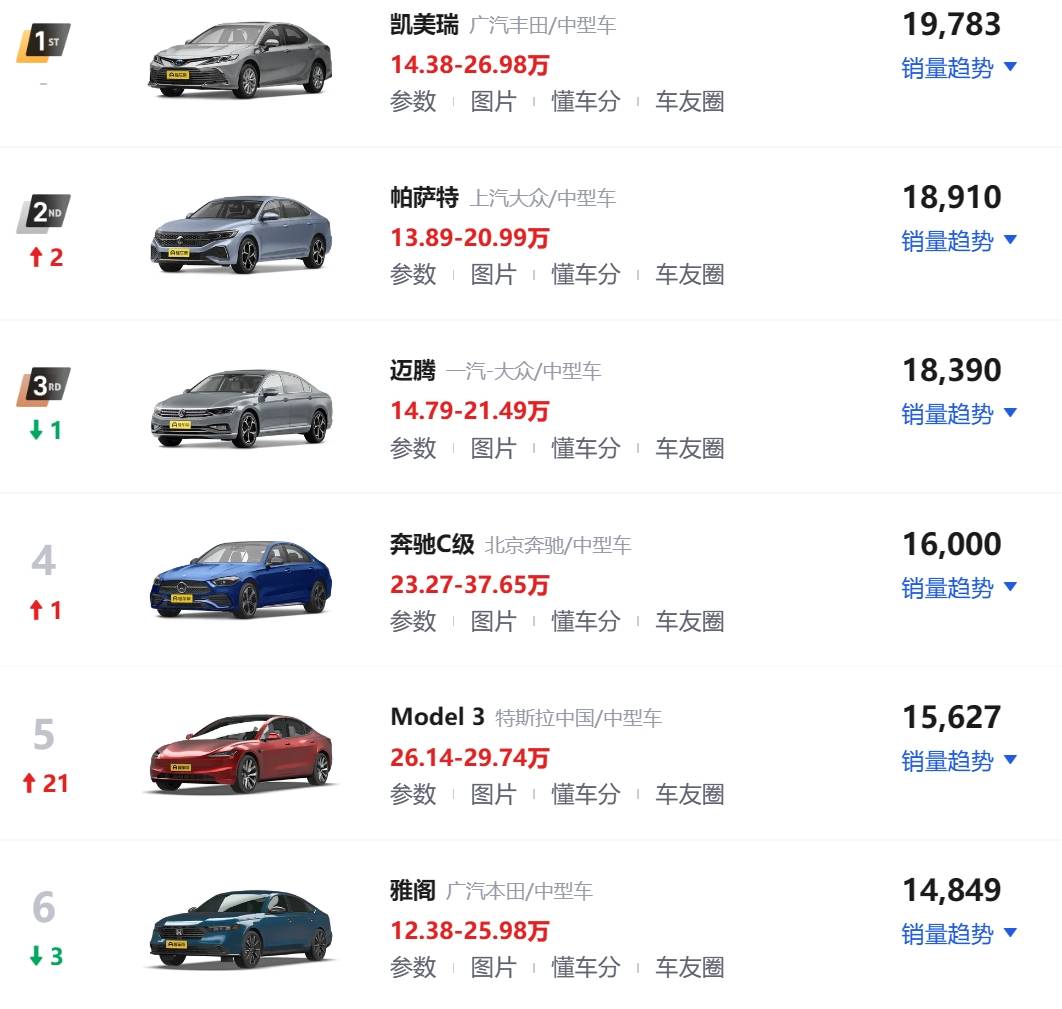Open the red Model 3 thumbnail
1062x1009 pixels.
[240, 755]
